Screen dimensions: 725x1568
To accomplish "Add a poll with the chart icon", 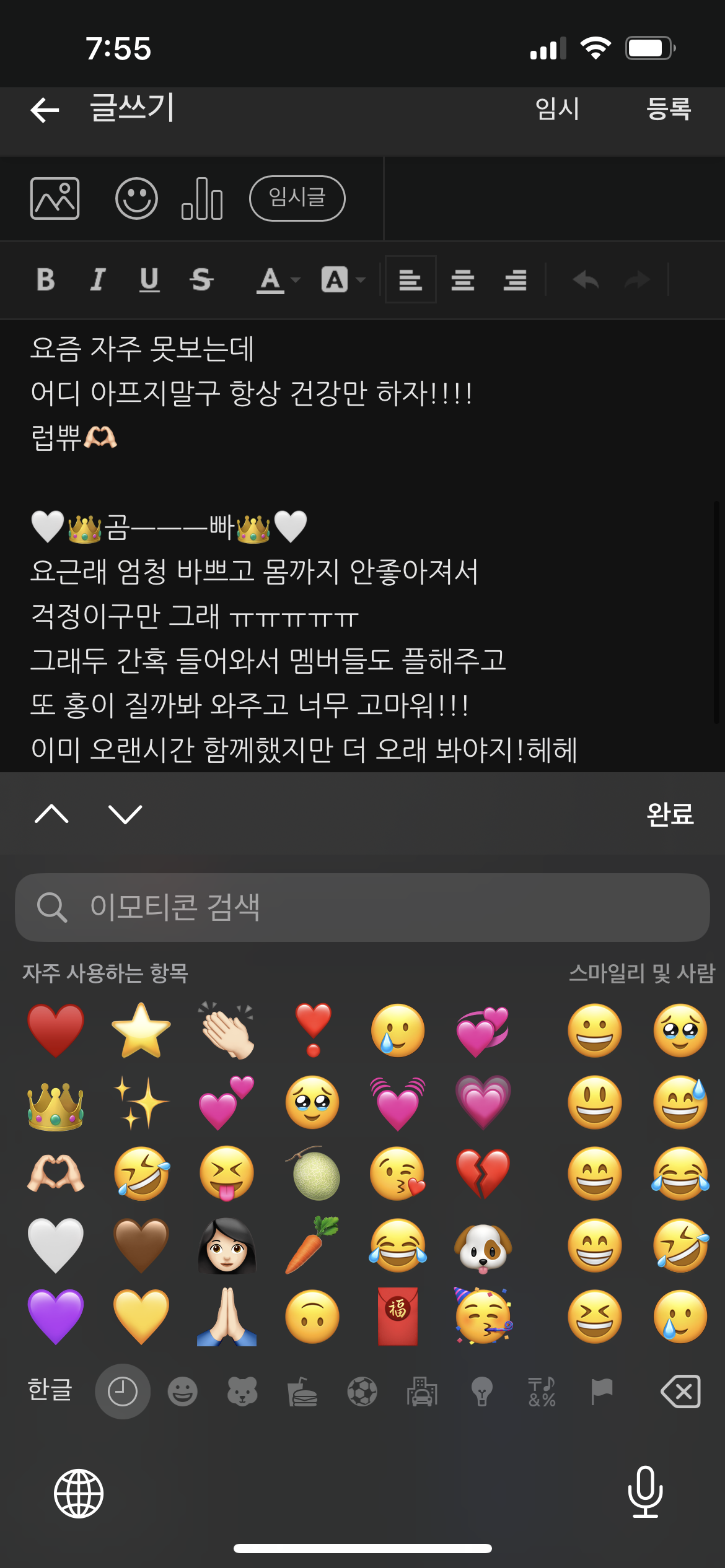I will pos(202,199).
